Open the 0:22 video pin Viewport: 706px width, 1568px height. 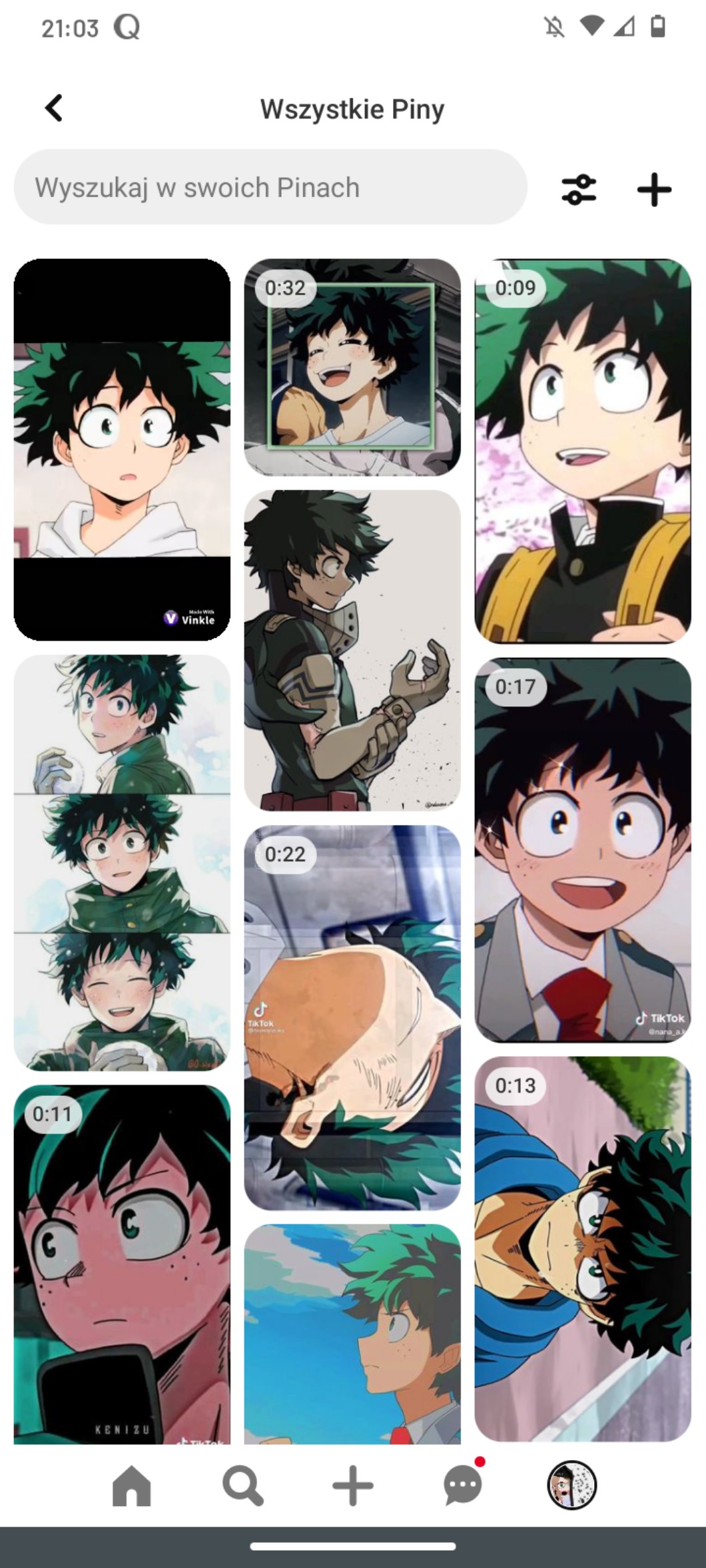(x=352, y=1017)
